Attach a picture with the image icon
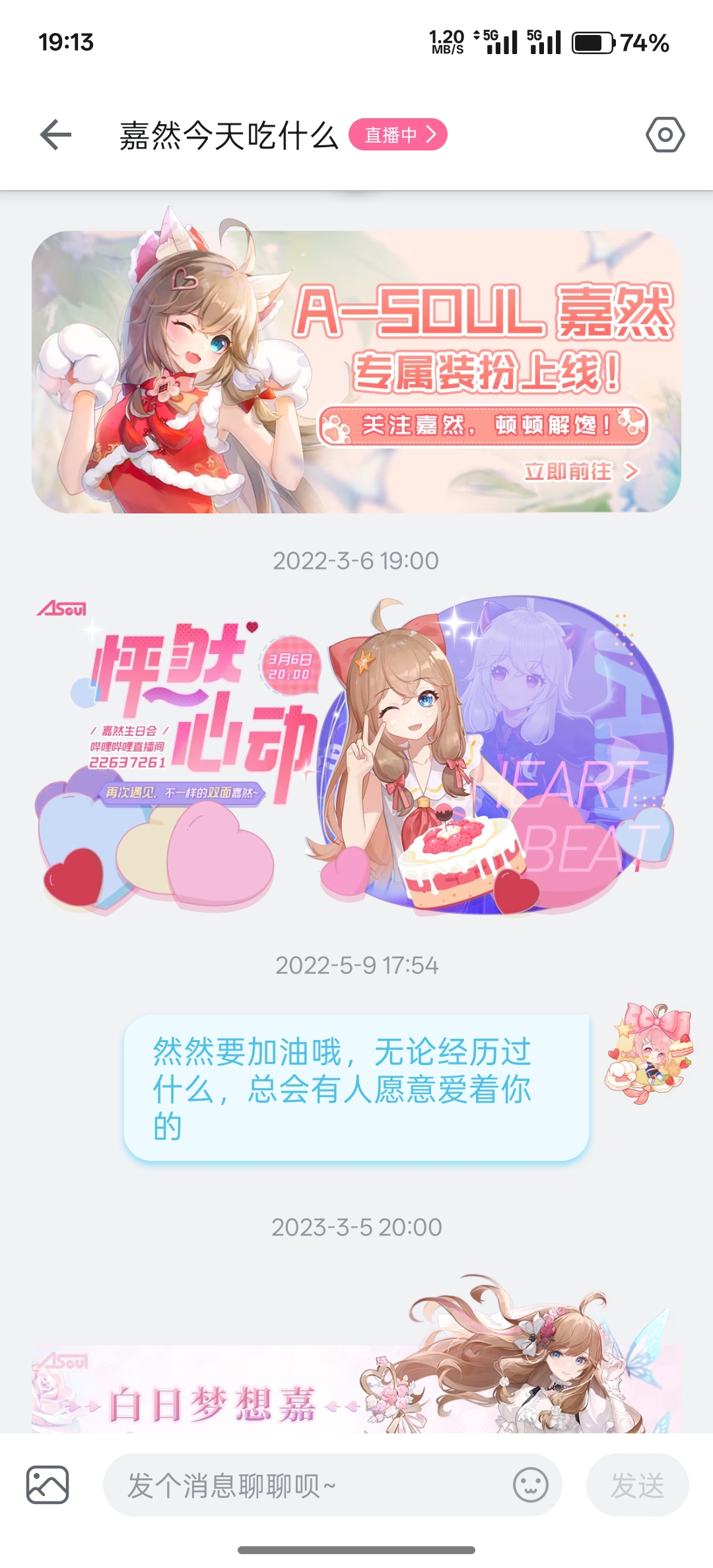713x1568 pixels. coord(48,1485)
